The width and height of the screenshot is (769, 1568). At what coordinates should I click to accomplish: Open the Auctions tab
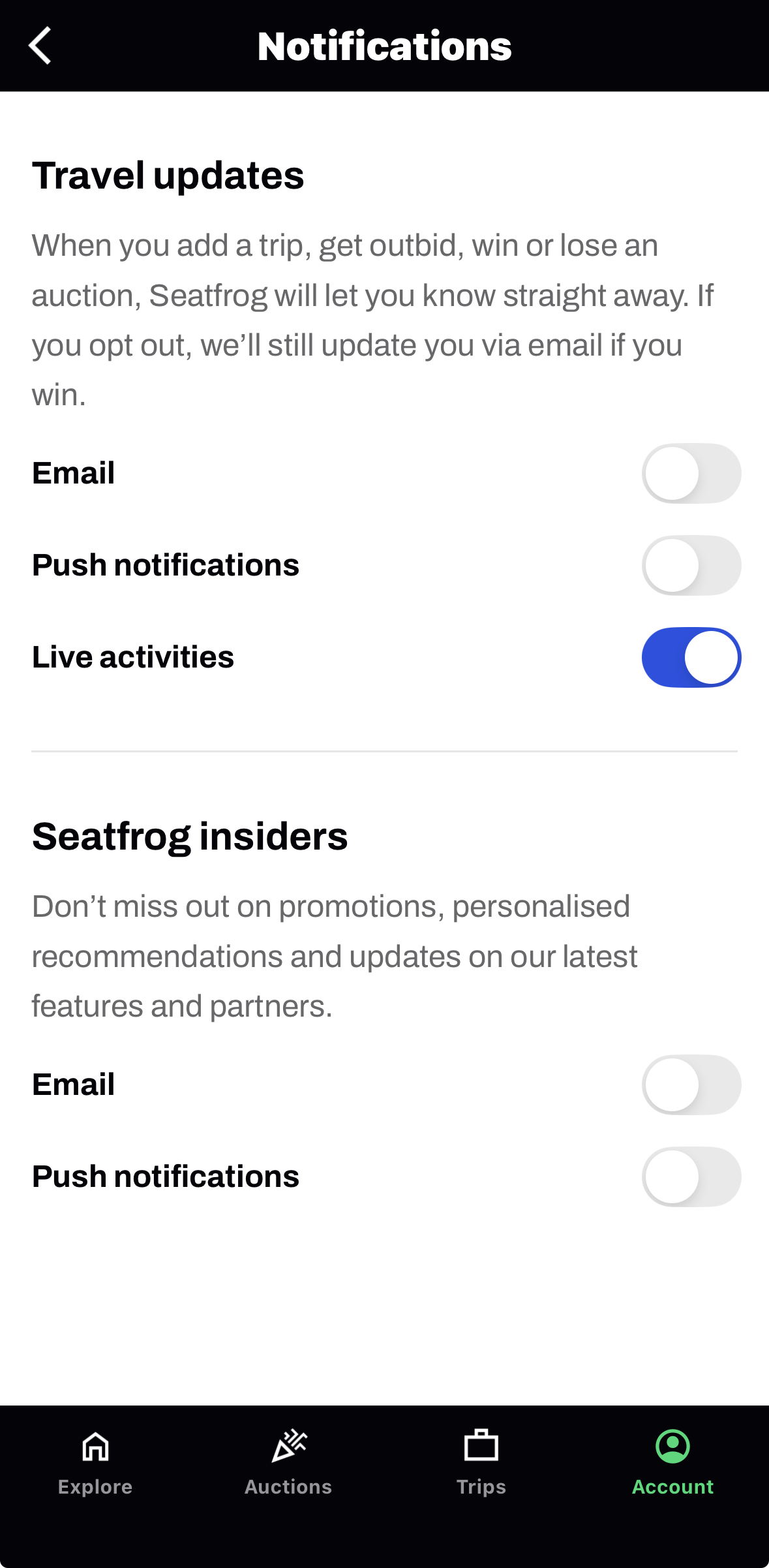point(288,1463)
